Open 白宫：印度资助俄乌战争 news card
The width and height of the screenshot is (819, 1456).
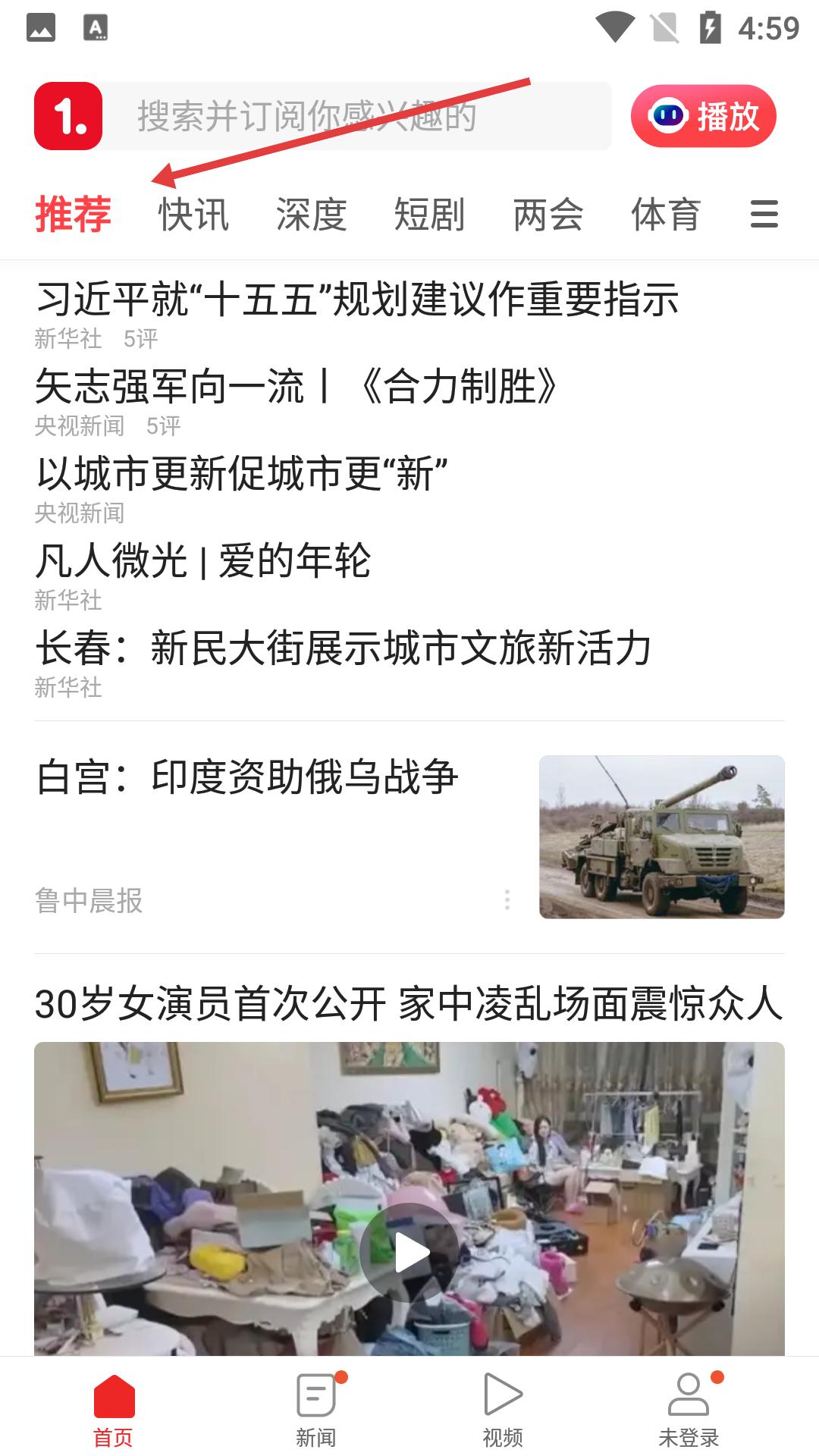[x=247, y=778]
